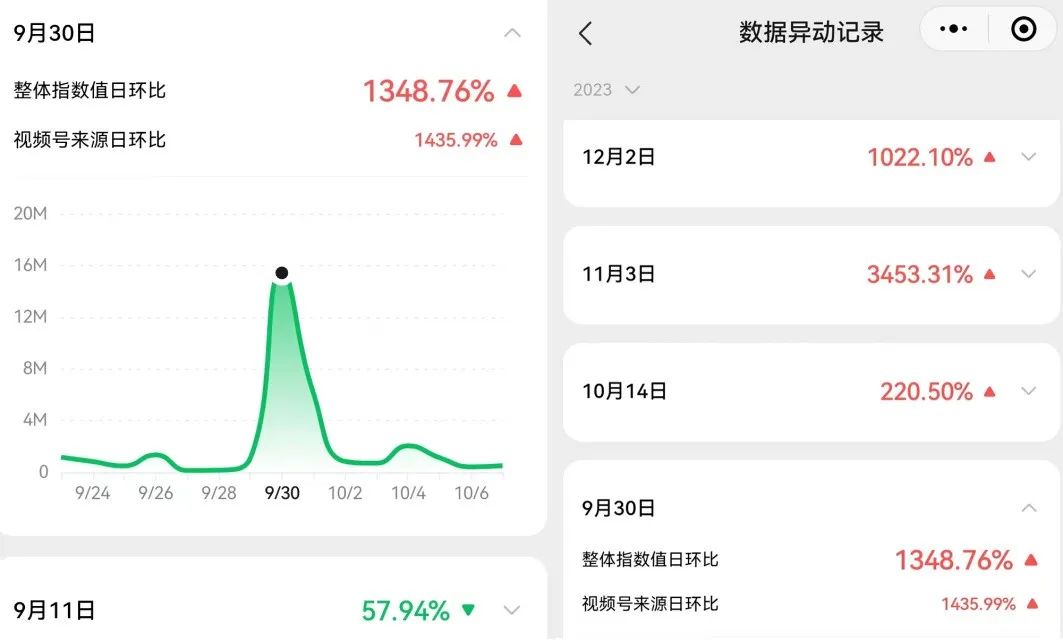Open the mini program three-dot menu
The width and height of the screenshot is (1063, 640).
point(954,29)
